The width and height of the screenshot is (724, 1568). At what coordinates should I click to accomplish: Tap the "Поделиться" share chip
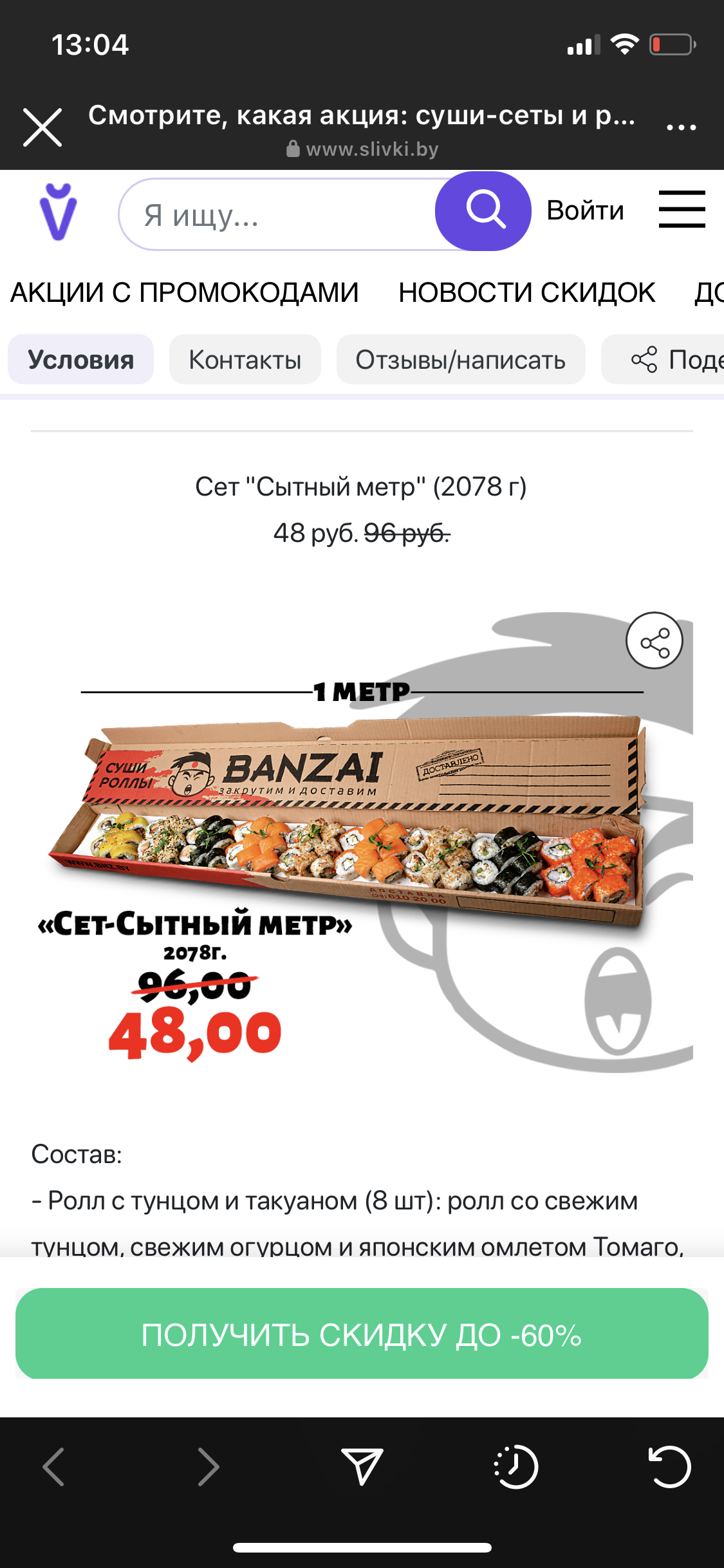click(663, 359)
